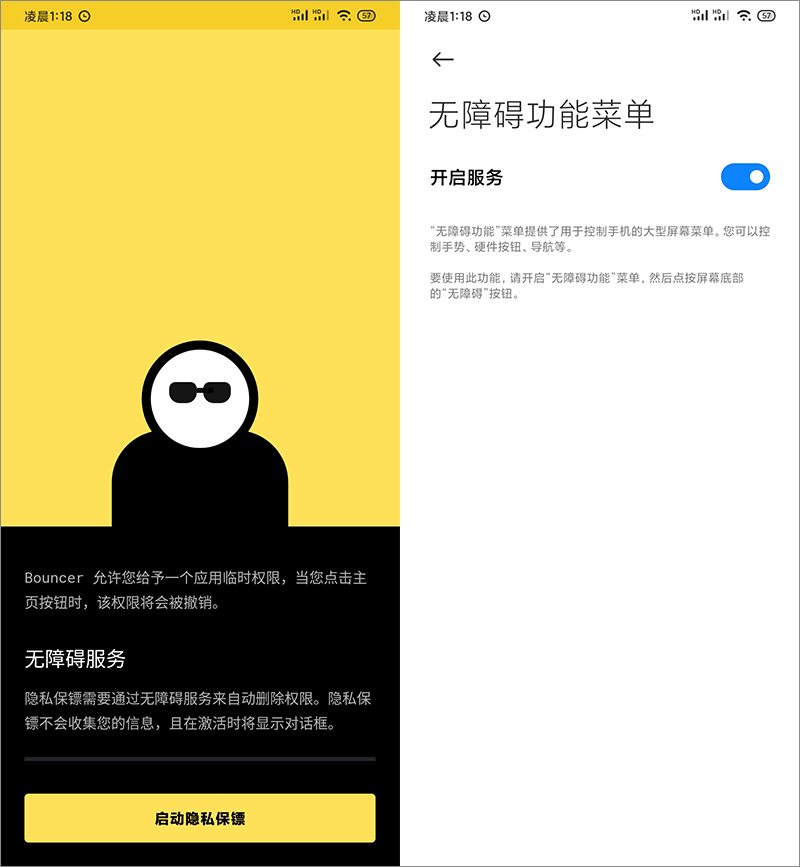Turn off the 开启服务 switch
This screenshot has height=867, width=800.
(745, 177)
